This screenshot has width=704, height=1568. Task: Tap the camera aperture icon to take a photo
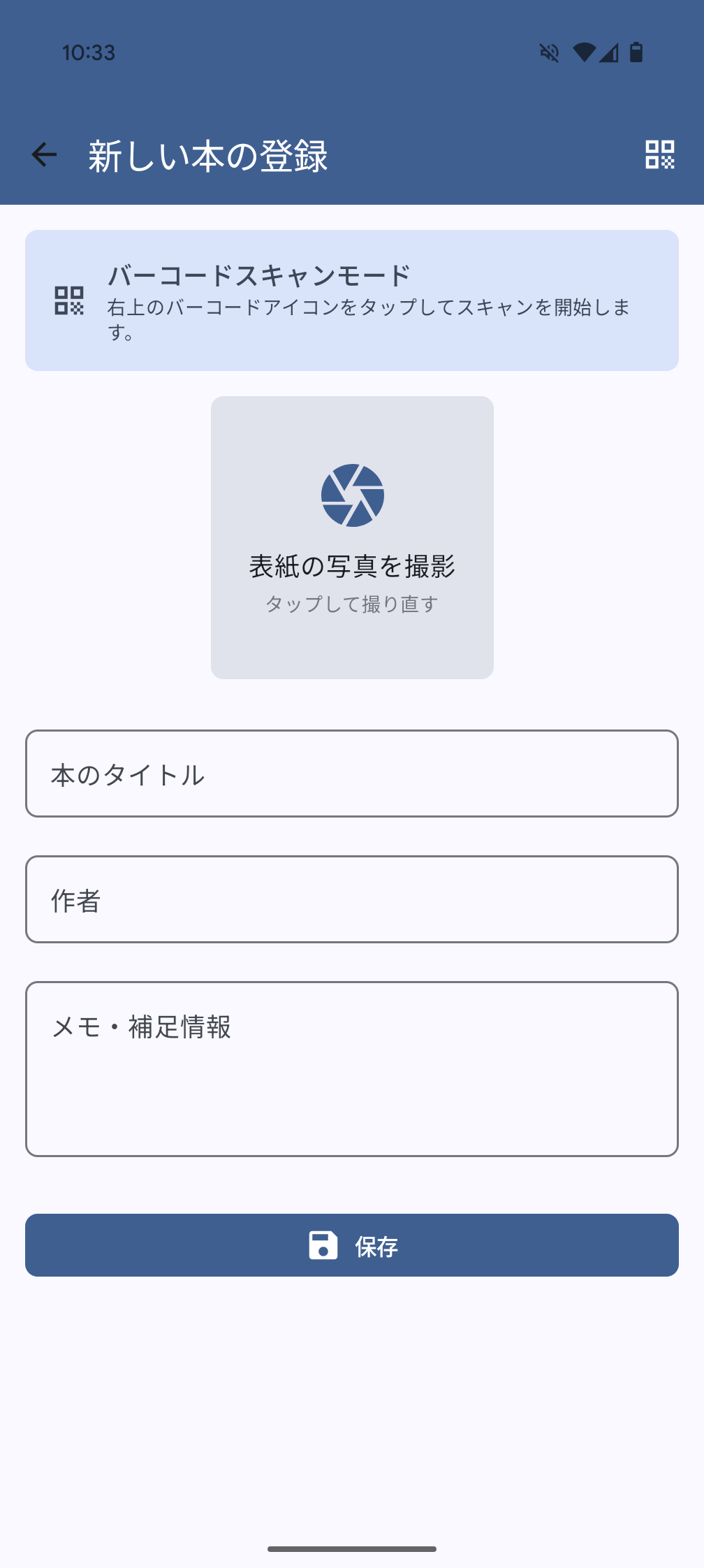(x=352, y=494)
